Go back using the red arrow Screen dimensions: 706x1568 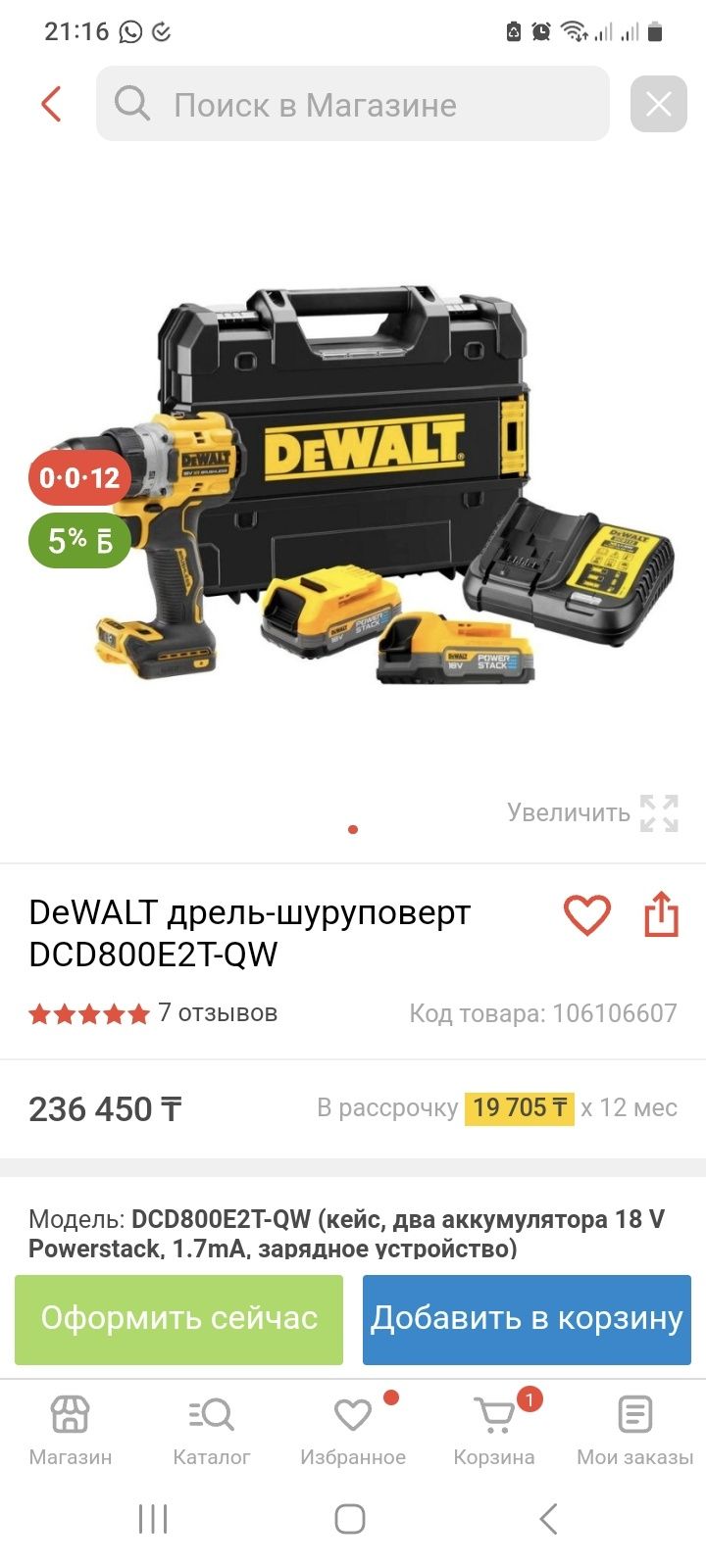click(51, 104)
